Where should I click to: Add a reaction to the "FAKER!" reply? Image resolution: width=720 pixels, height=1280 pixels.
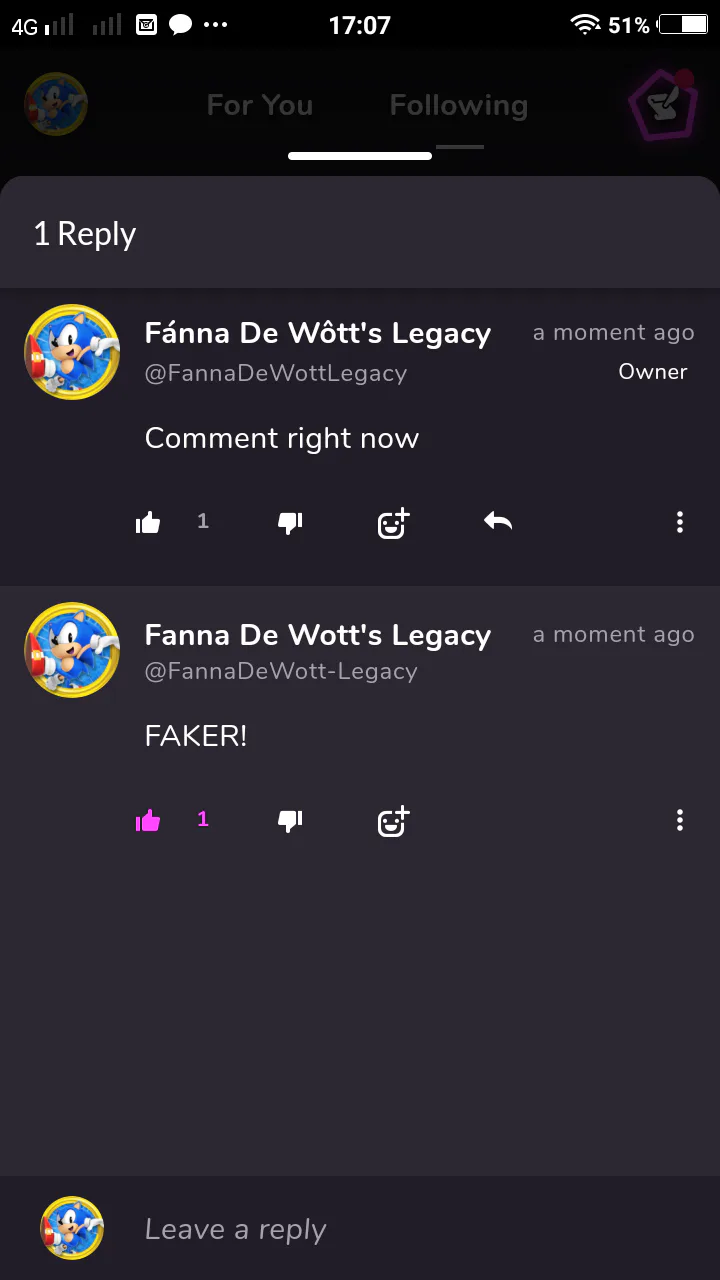click(393, 822)
